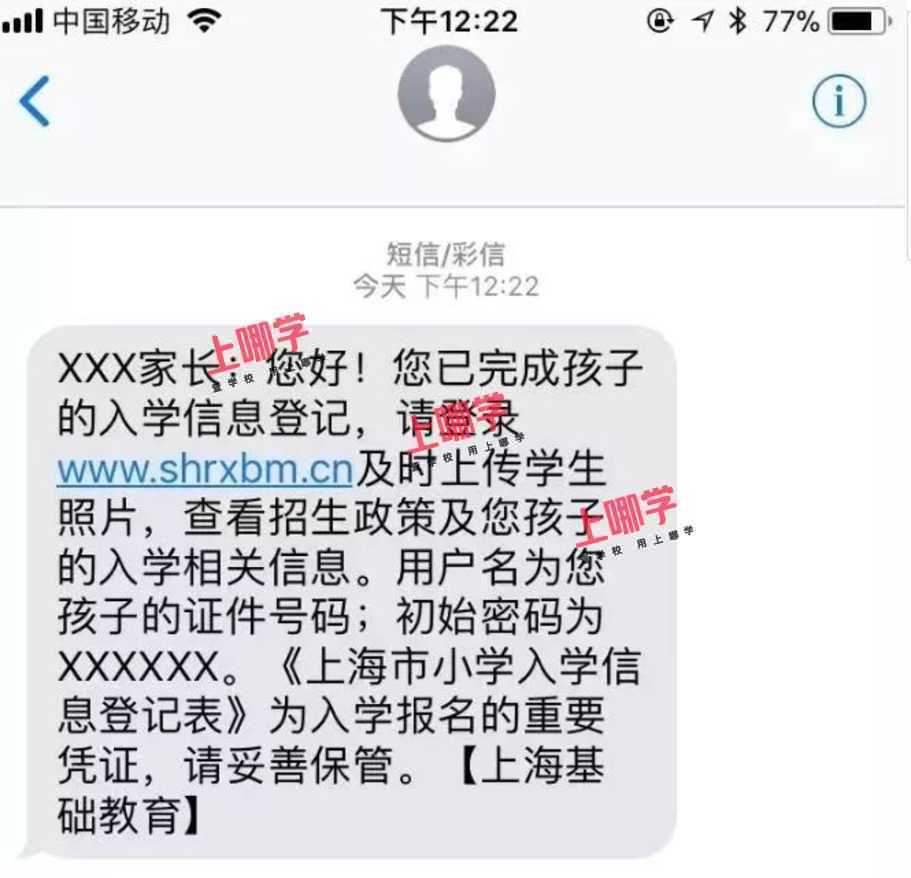The height and width of the screenshot is (878, 911).
Task: Open the www.shrxbm.cn link
Action: pyautogui.click(x=204, y=467)
